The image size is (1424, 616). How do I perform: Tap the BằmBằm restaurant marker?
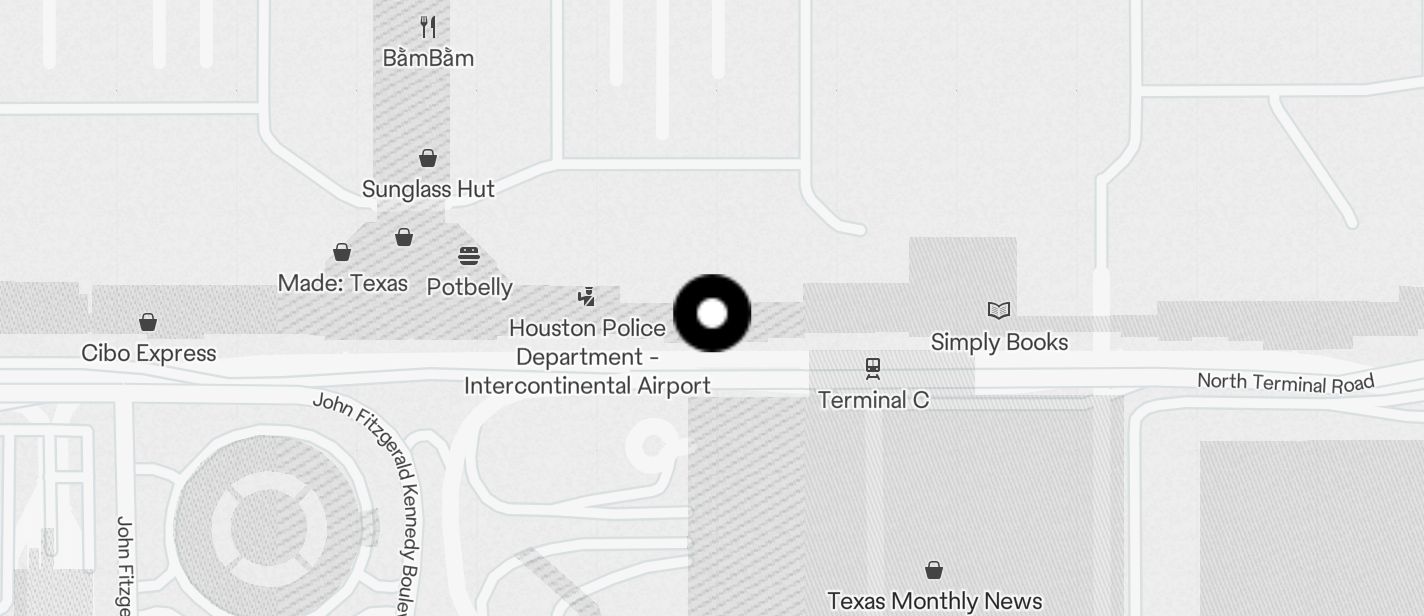tap(428, 27)
